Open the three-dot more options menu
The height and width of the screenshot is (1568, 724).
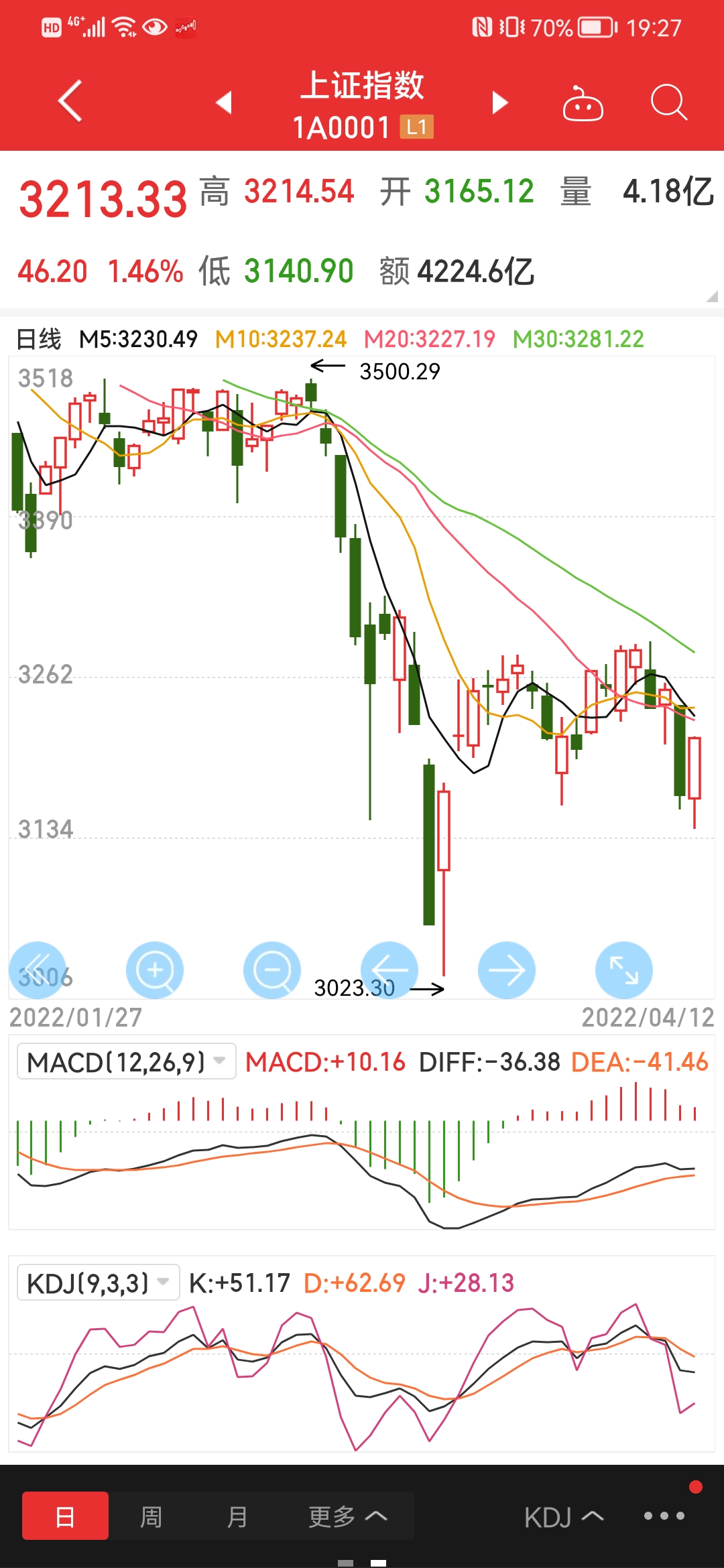tap(664, 1516)
